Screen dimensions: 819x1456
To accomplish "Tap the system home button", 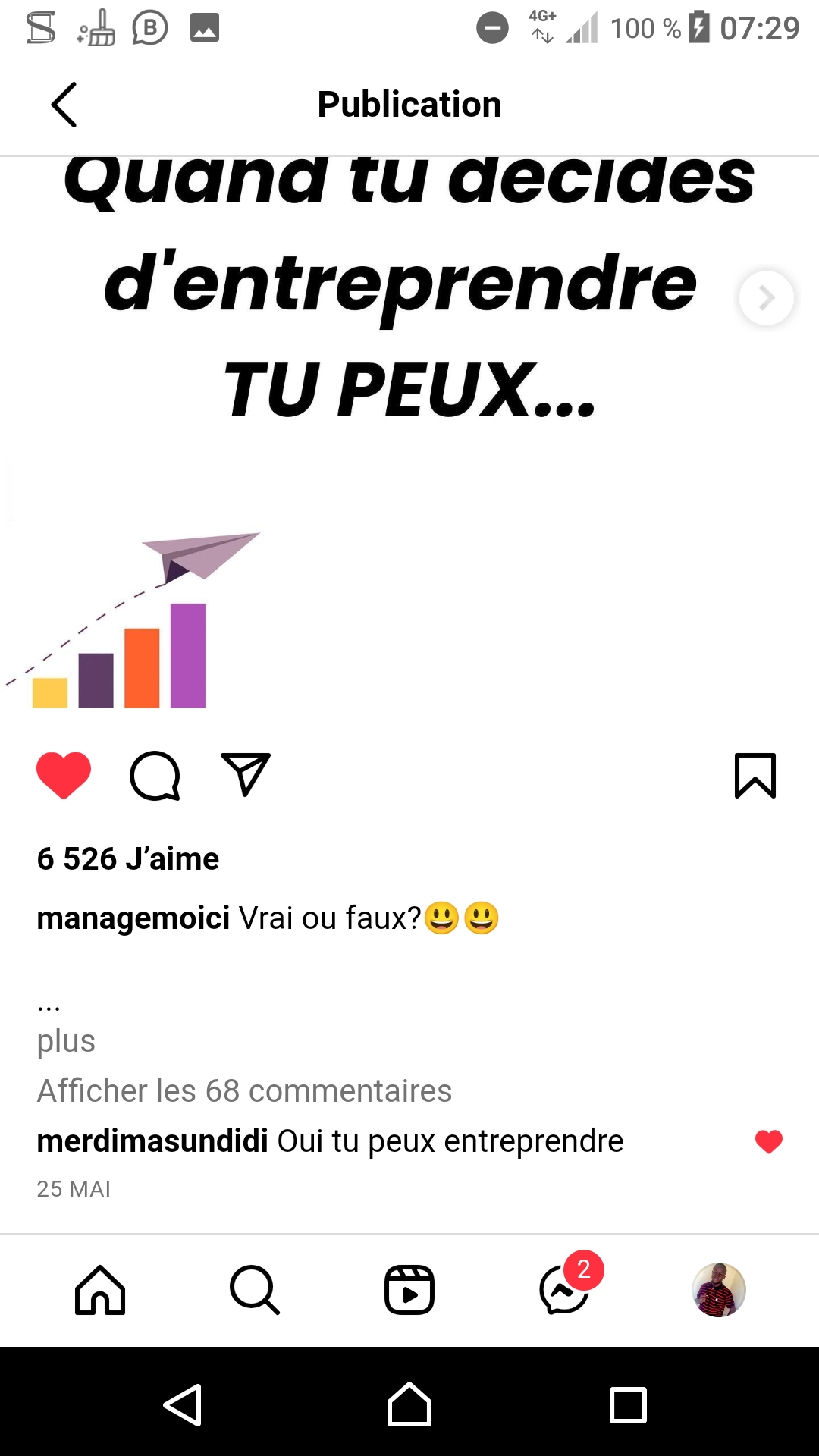I will 409,1405.
